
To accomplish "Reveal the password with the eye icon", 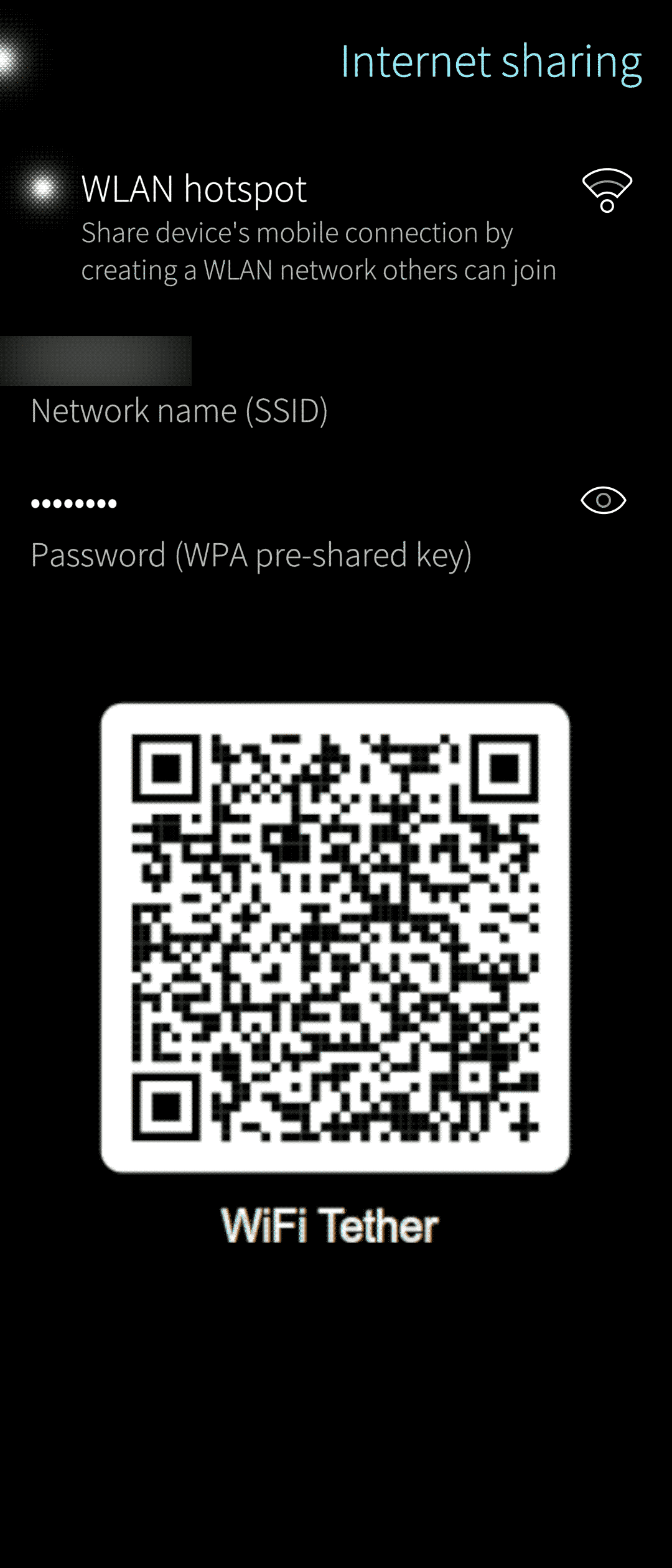I will pos(603,500).
